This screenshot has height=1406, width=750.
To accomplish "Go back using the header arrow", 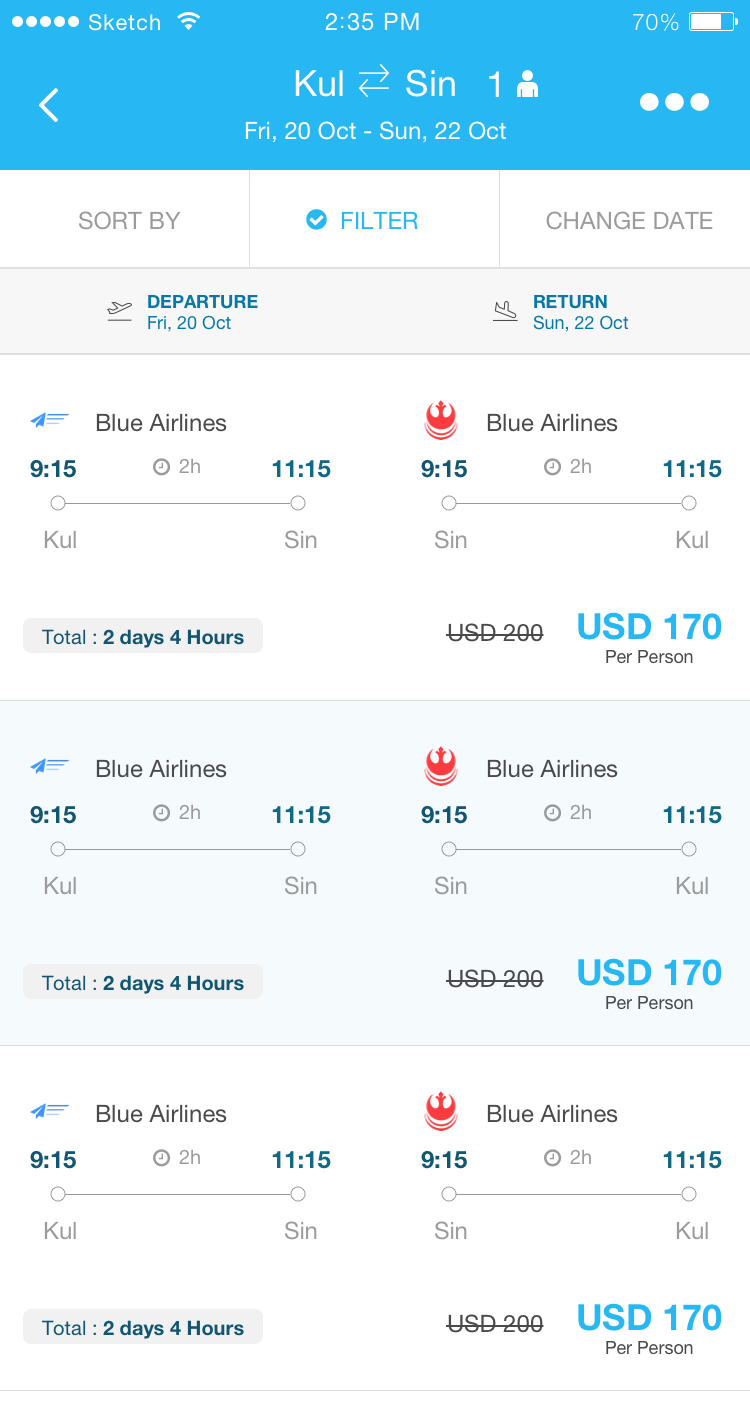I will tap(49, 104).
